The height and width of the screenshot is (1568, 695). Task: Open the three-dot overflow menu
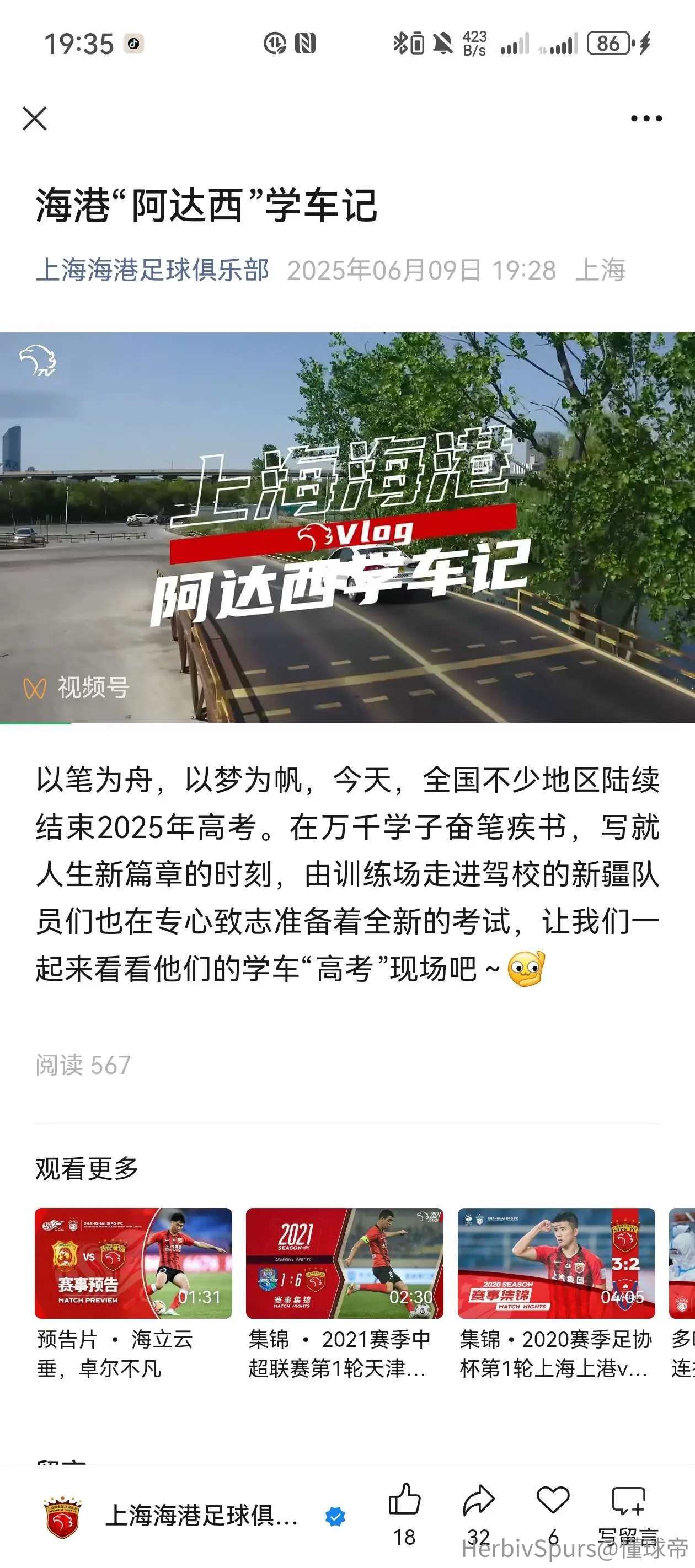[646, 118]
